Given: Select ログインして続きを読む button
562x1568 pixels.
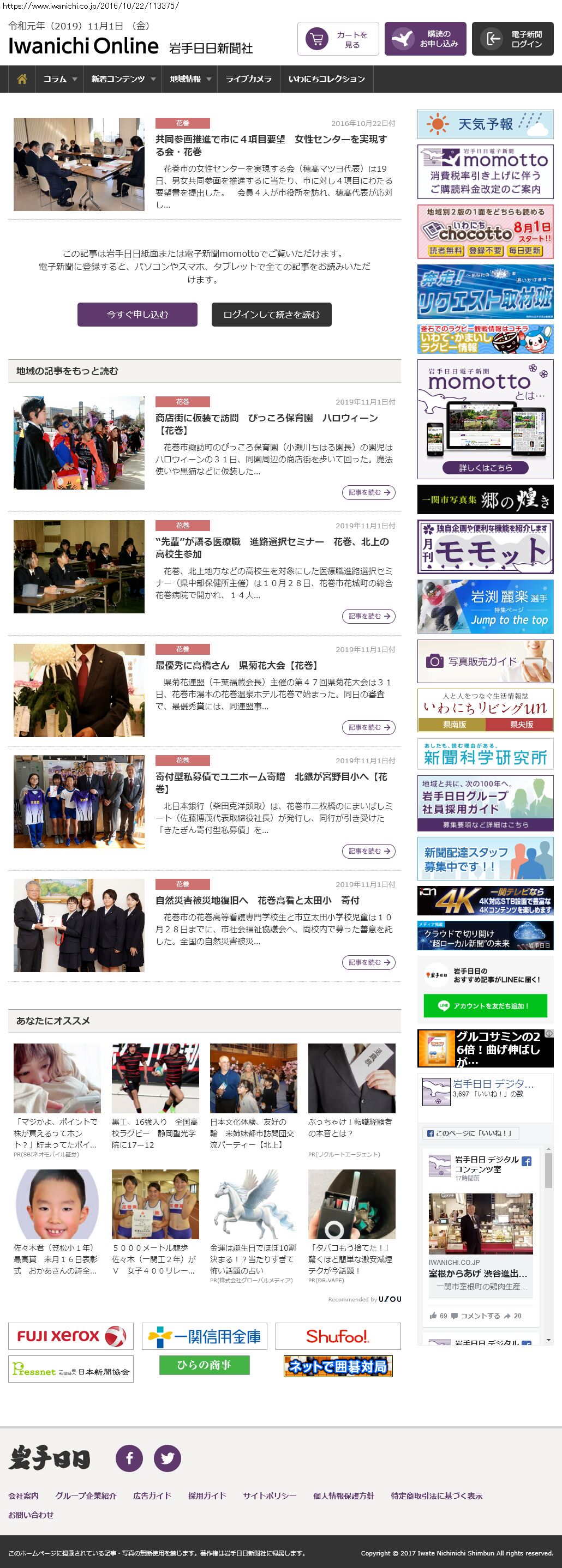Looking at the screenshot, I should click(x=271, y=315).
